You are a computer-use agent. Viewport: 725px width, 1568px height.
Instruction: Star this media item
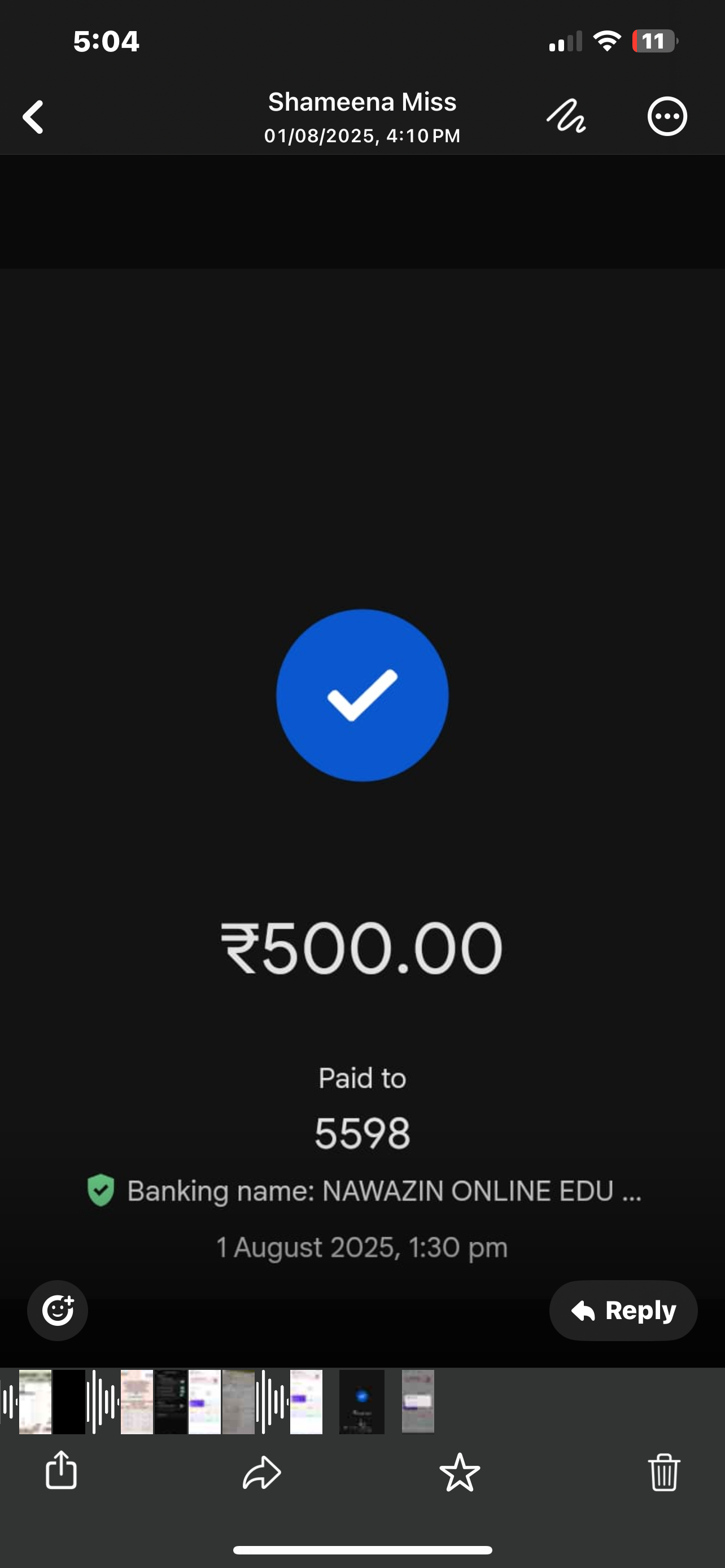click(x=460, y=1473)
